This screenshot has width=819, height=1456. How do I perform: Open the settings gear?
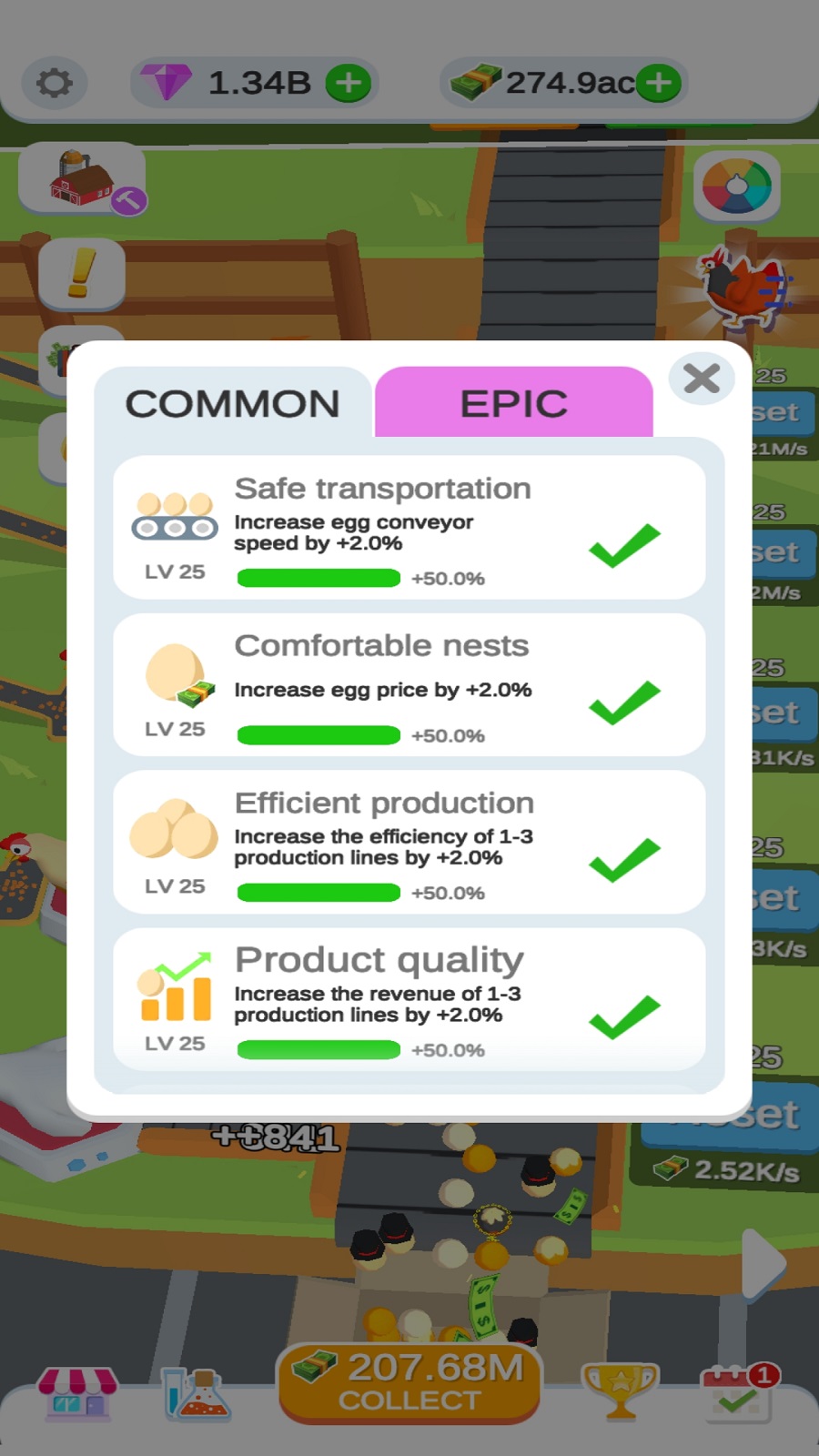[x=55, y=84]
